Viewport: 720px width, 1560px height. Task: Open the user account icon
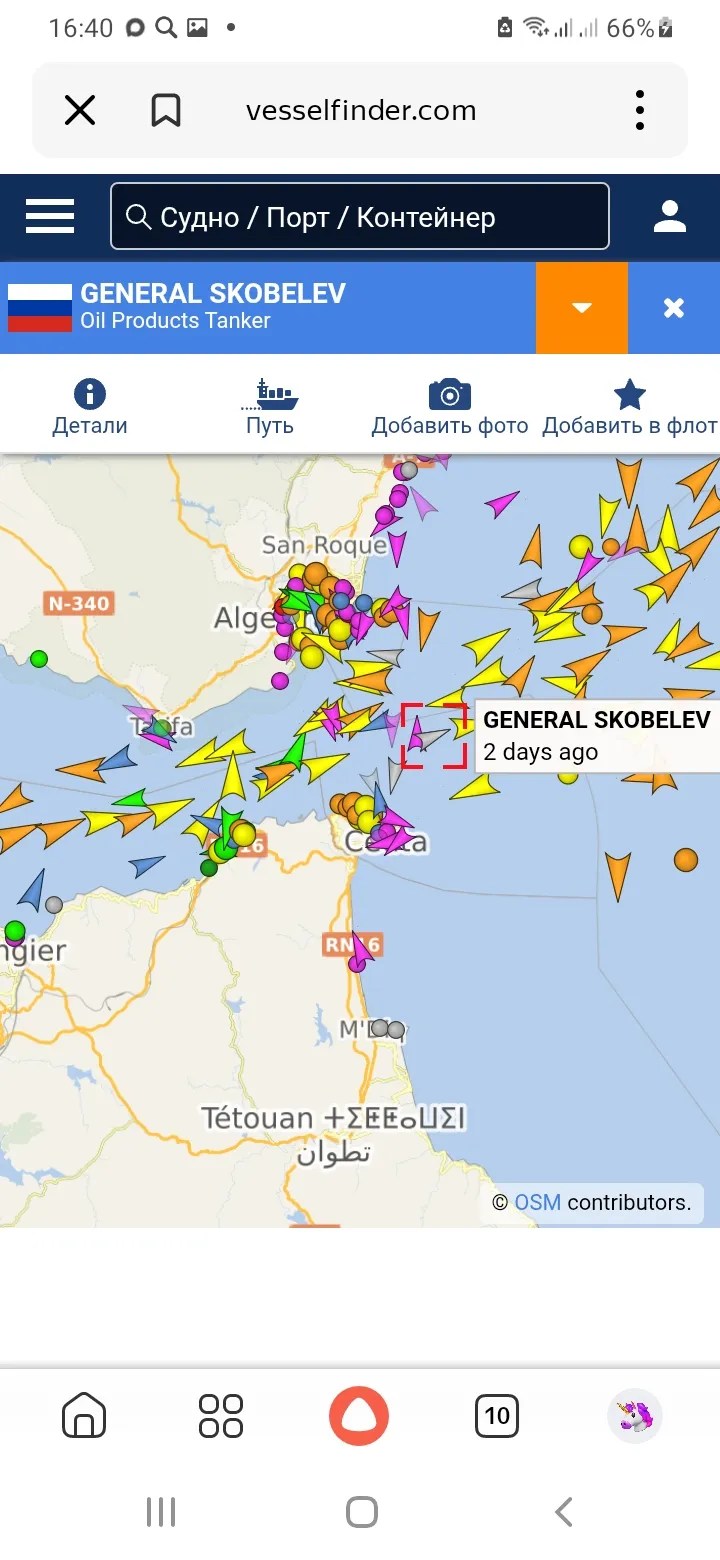click(670, 216)
